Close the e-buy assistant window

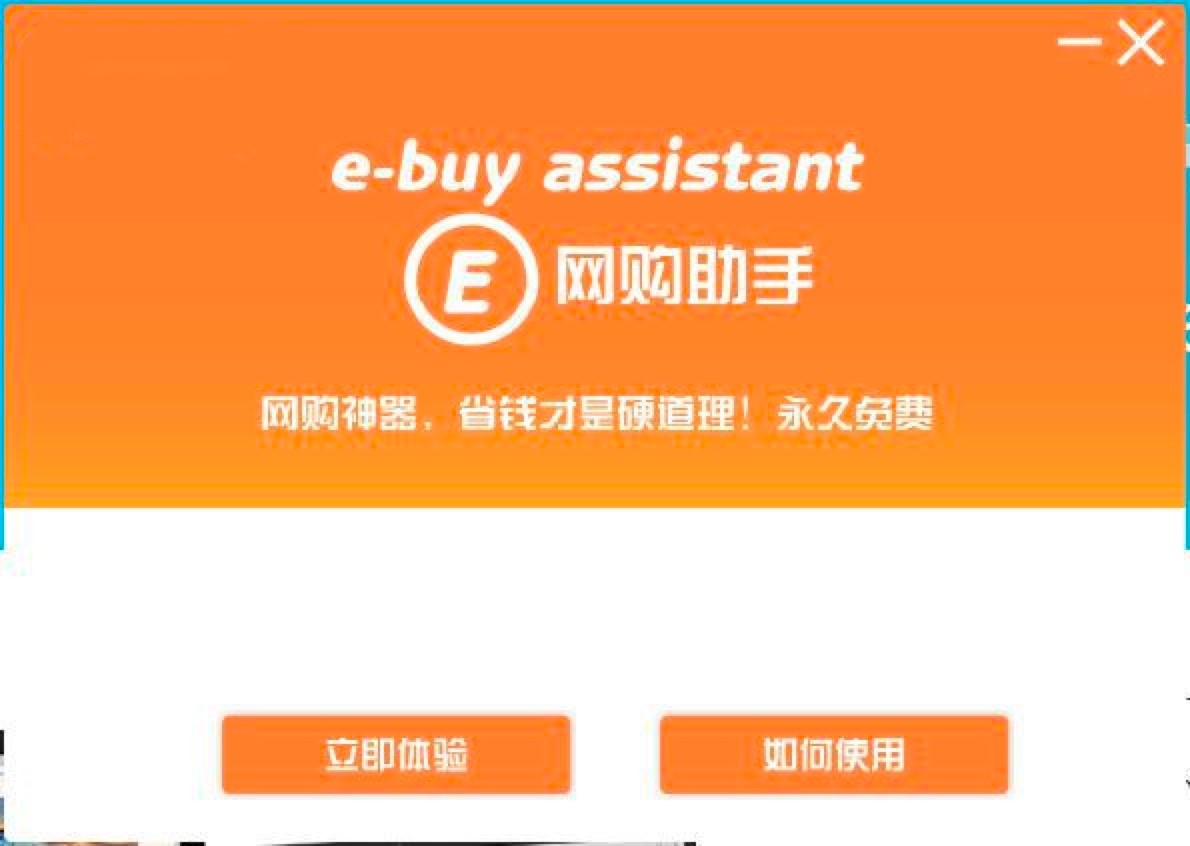pos(1141,43)
